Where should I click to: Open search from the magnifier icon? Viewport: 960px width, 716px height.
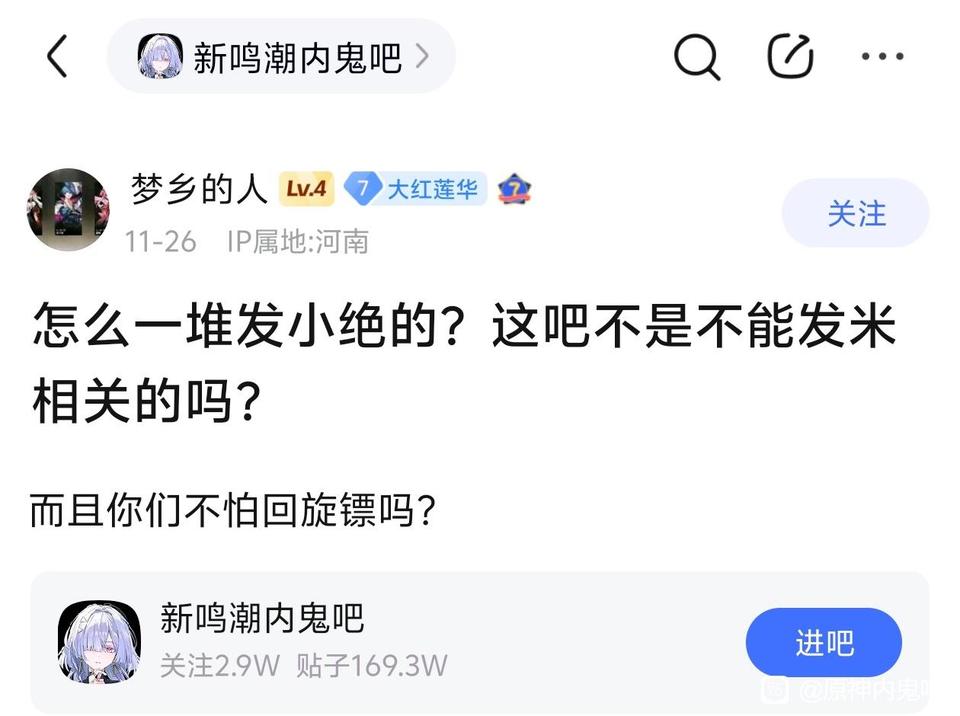(x=696, y=57)
